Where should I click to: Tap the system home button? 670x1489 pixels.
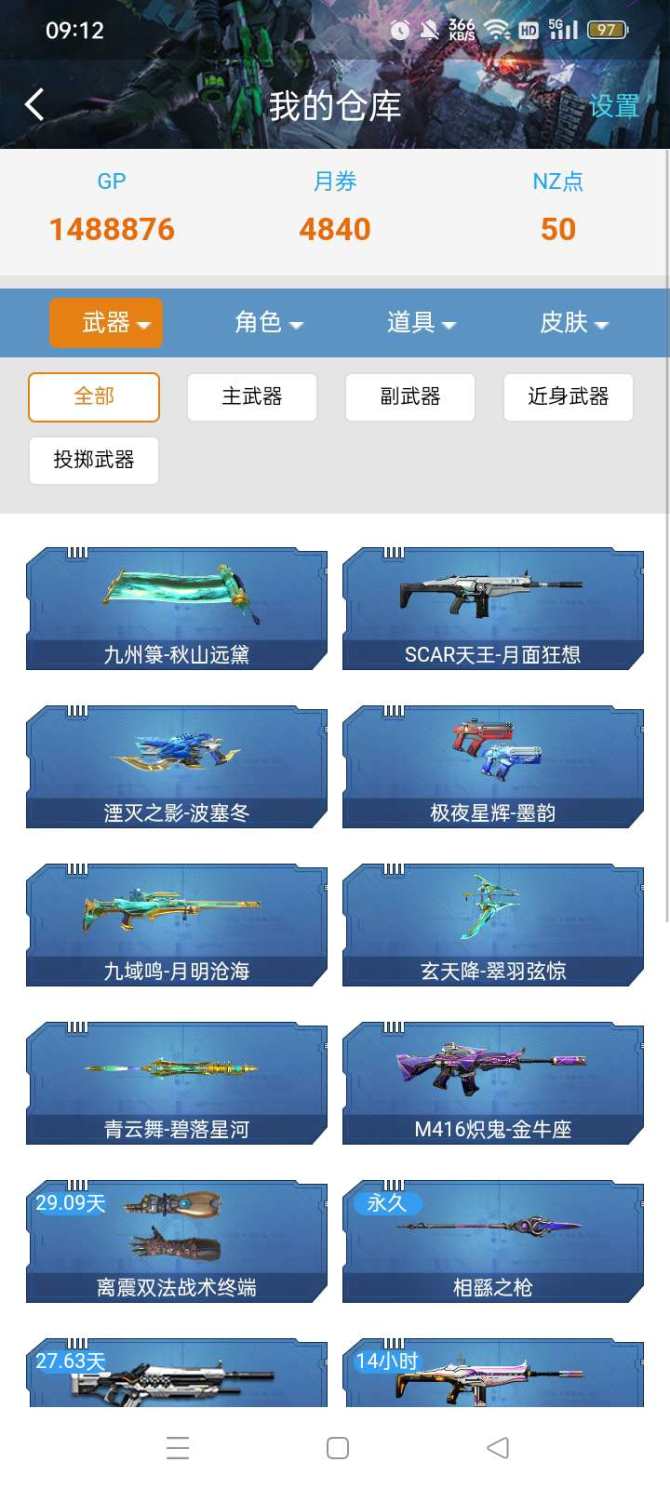pos(338,1448)
